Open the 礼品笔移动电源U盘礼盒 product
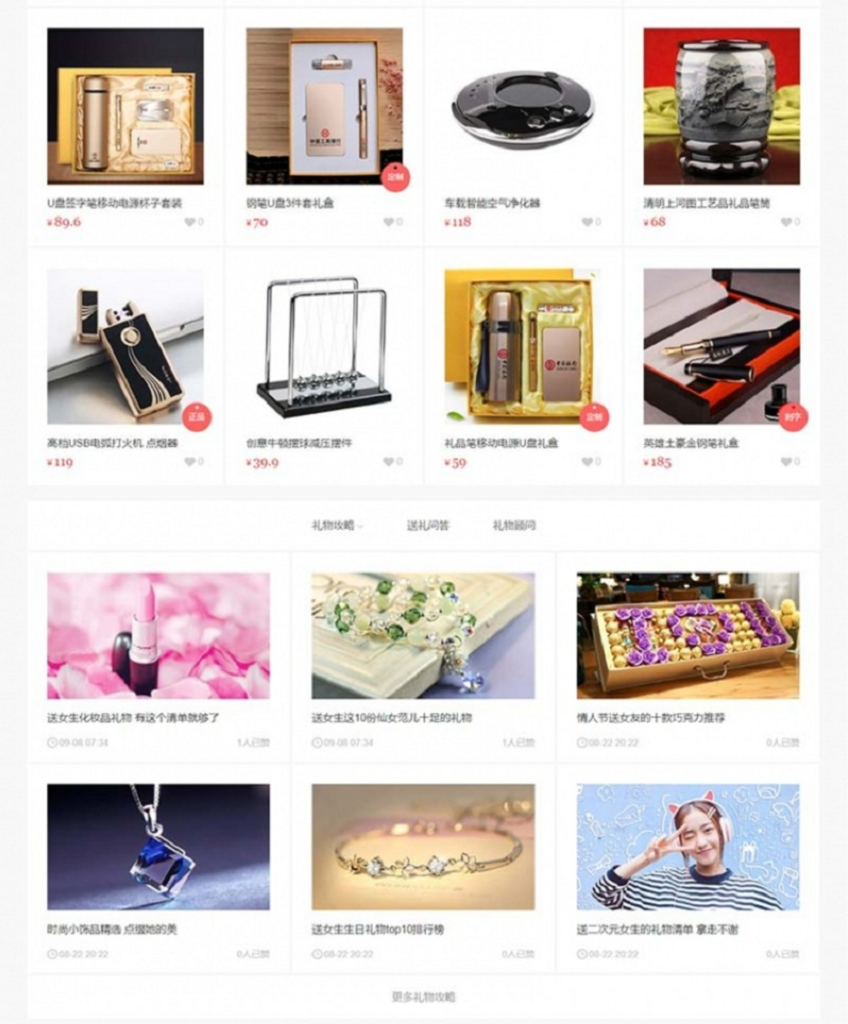 (x=522, y=346)
